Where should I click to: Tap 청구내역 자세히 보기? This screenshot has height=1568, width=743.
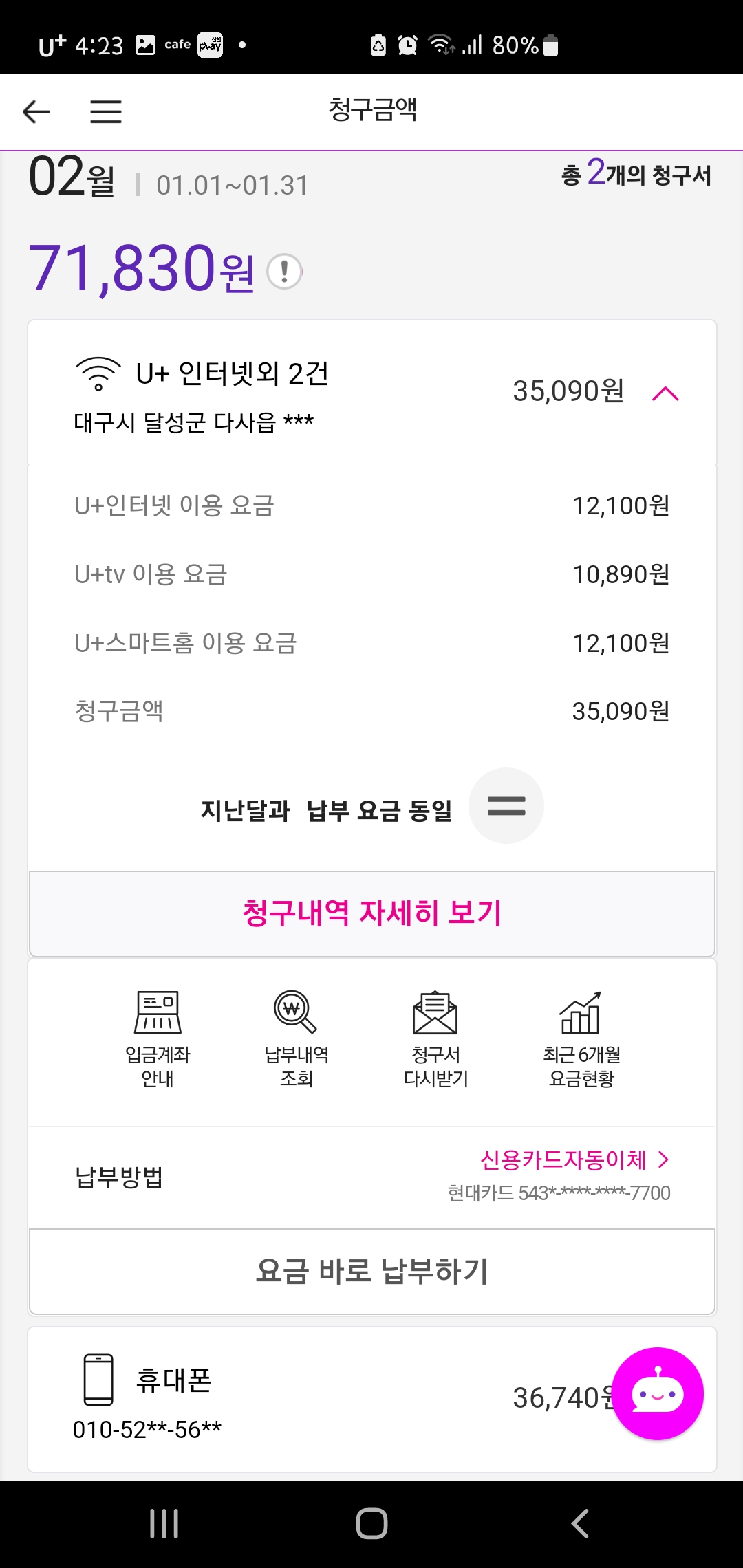tap(371, 913)
